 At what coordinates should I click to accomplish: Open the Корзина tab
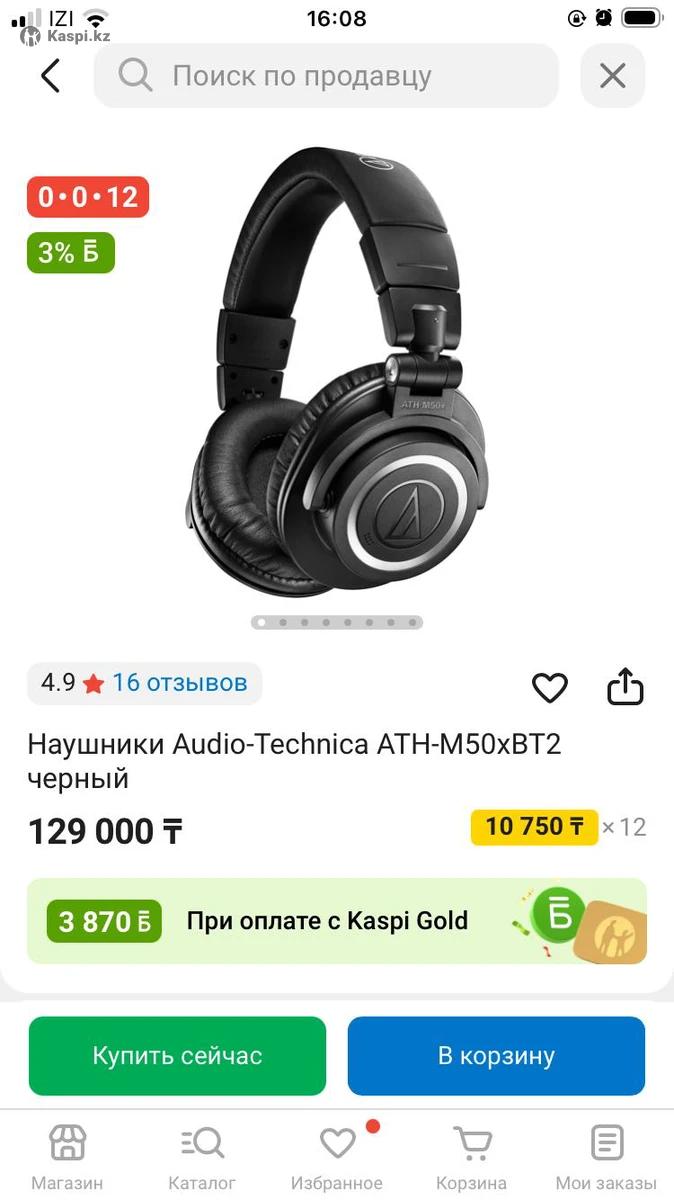coord(472,1156)
